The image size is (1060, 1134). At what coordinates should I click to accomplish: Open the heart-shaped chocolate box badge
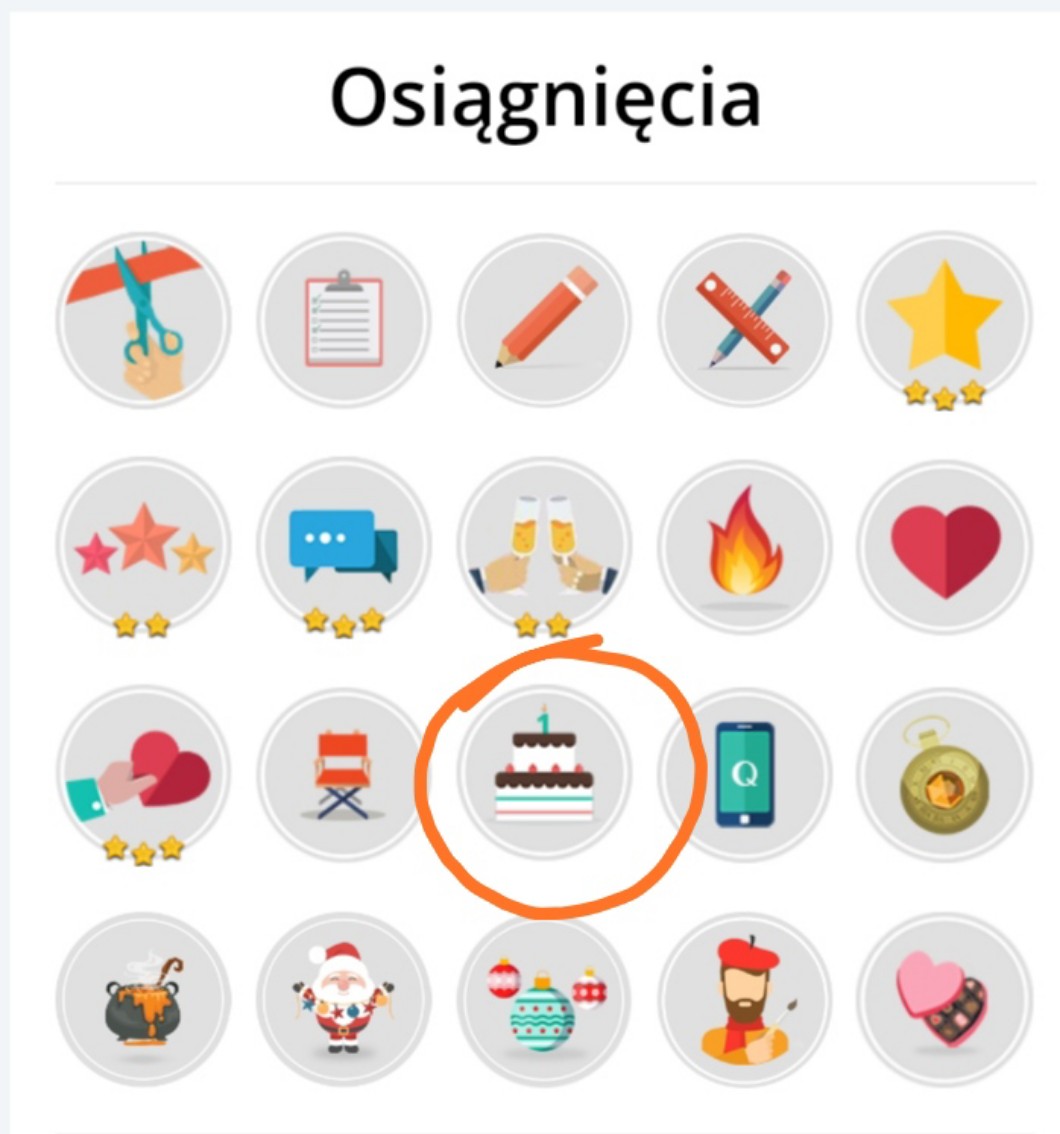[x=945, y=1000]
